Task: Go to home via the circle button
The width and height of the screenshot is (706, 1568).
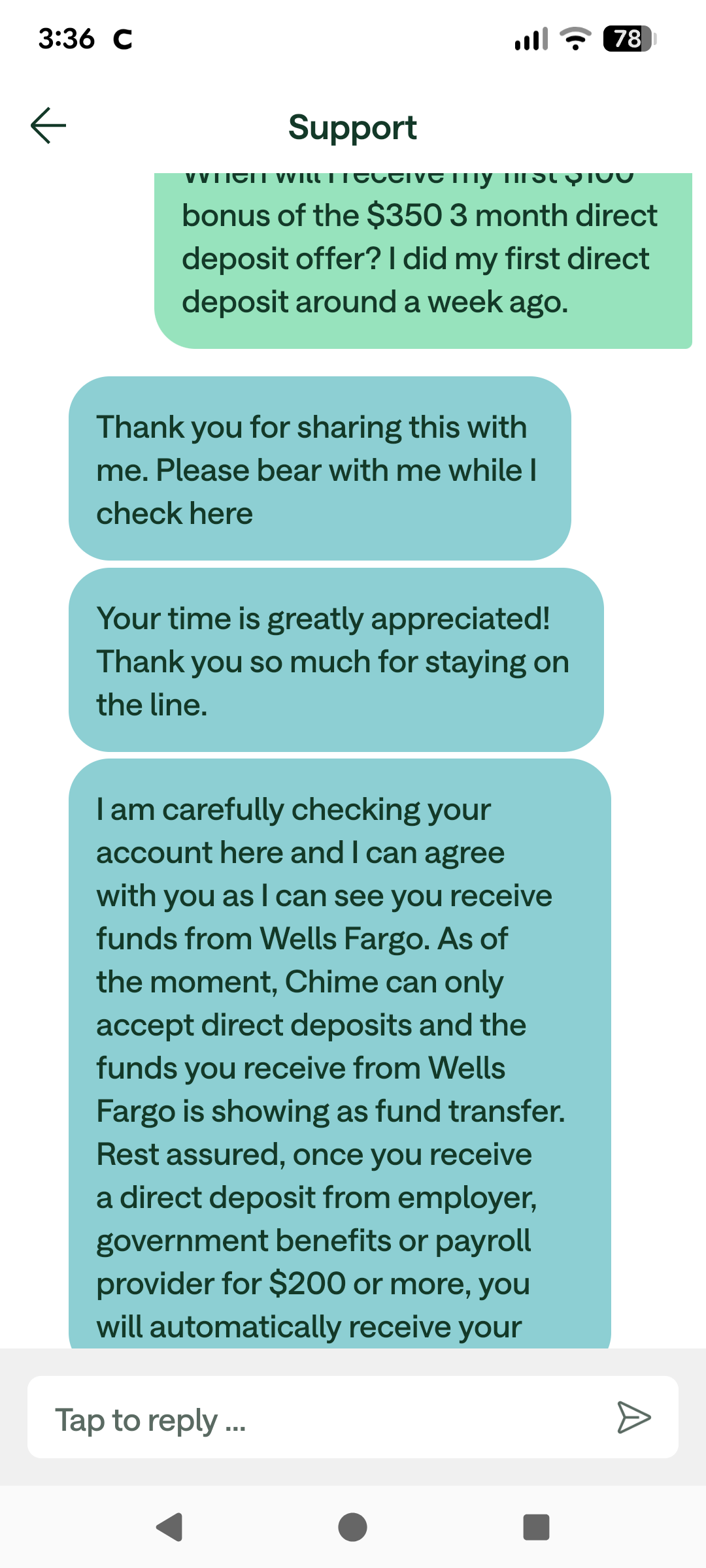Action: coord(352,1527)
